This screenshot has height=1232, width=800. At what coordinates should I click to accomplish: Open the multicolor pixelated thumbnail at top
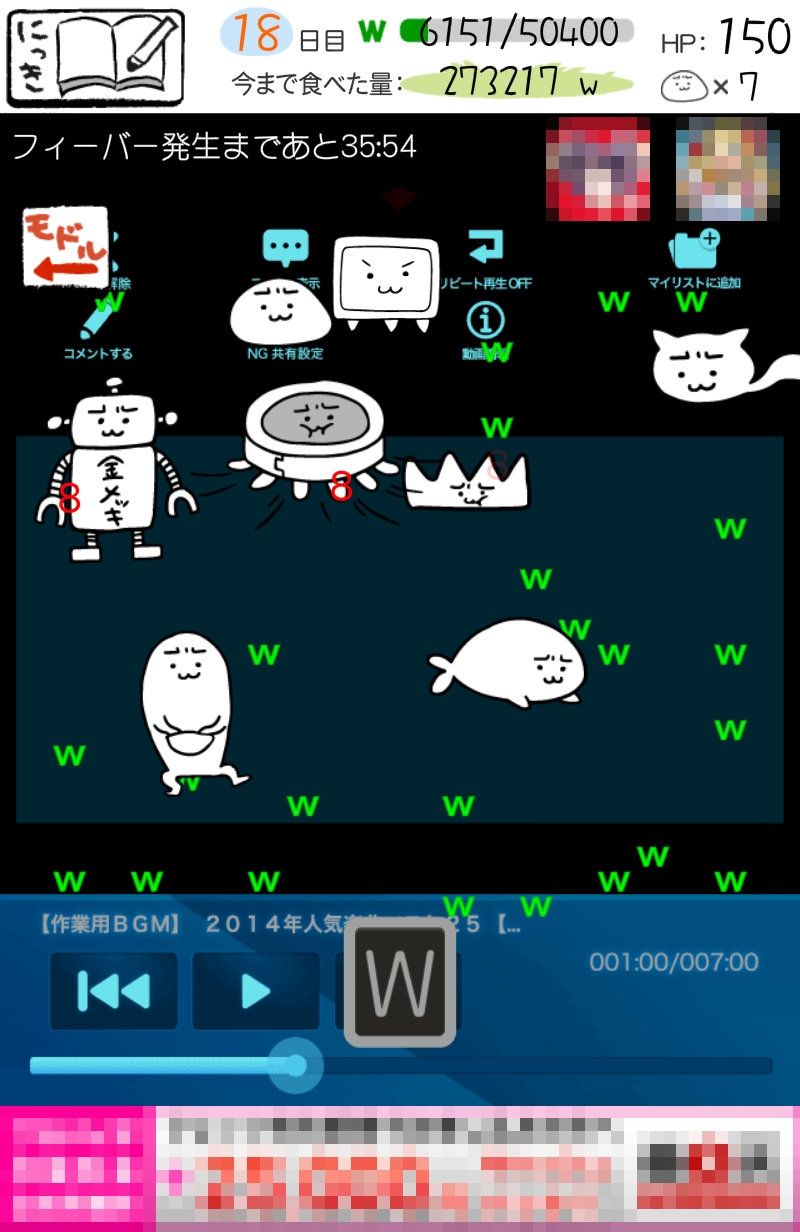727,168
